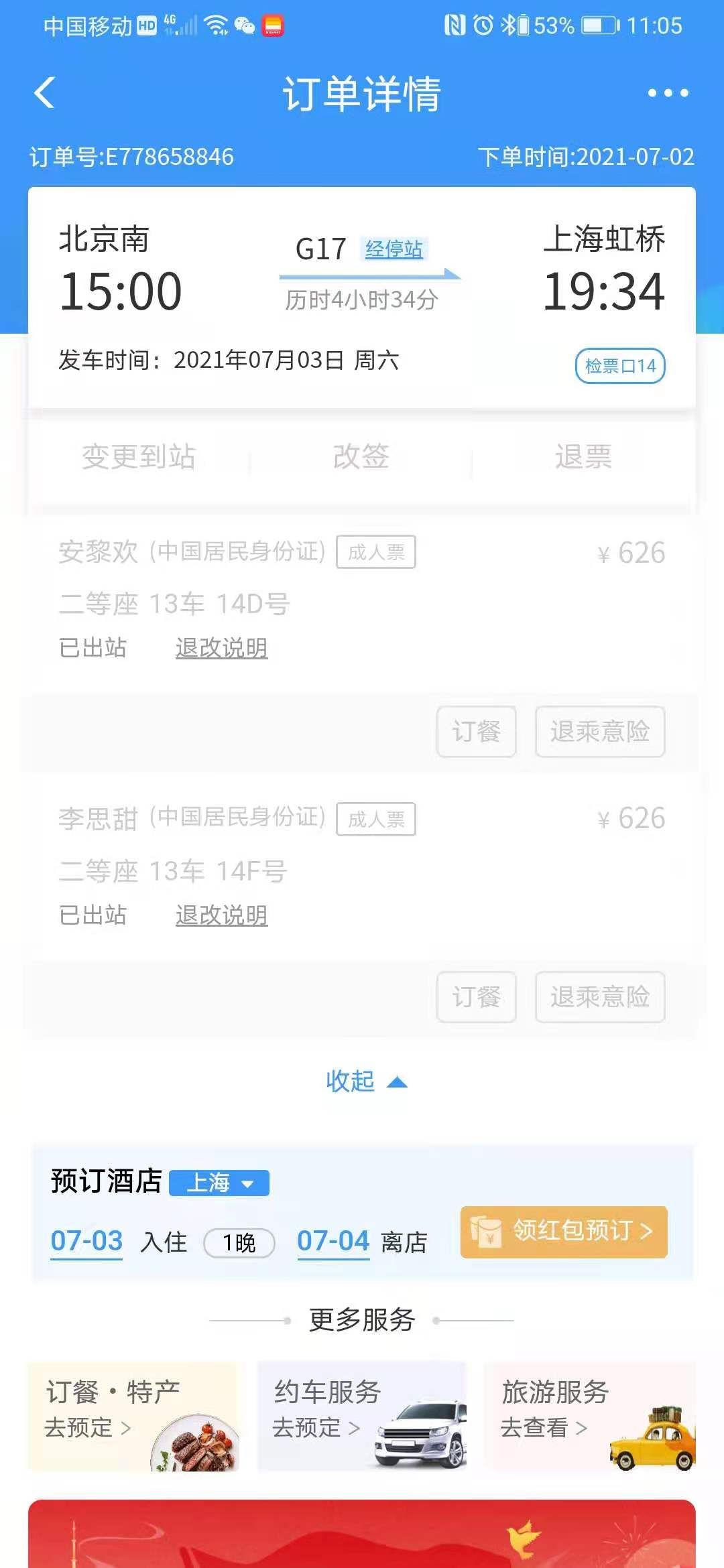This screenshot has height=1568, width=724.
Task: View the 旅游服务 travel services card
Action: point(589,1415)
